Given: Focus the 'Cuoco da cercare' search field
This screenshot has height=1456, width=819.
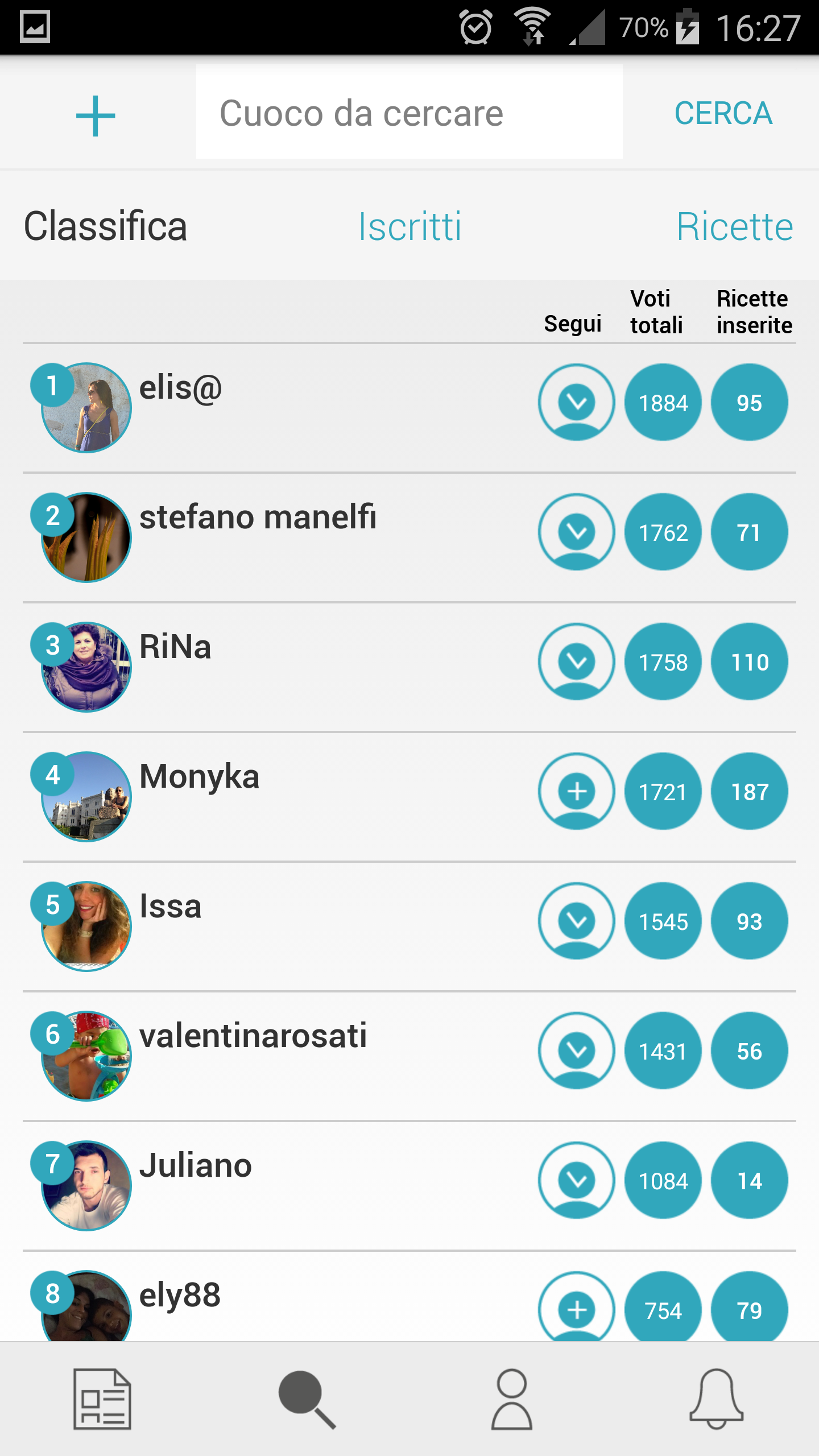Looking at the screenshot, I should (x=409, y=112).
